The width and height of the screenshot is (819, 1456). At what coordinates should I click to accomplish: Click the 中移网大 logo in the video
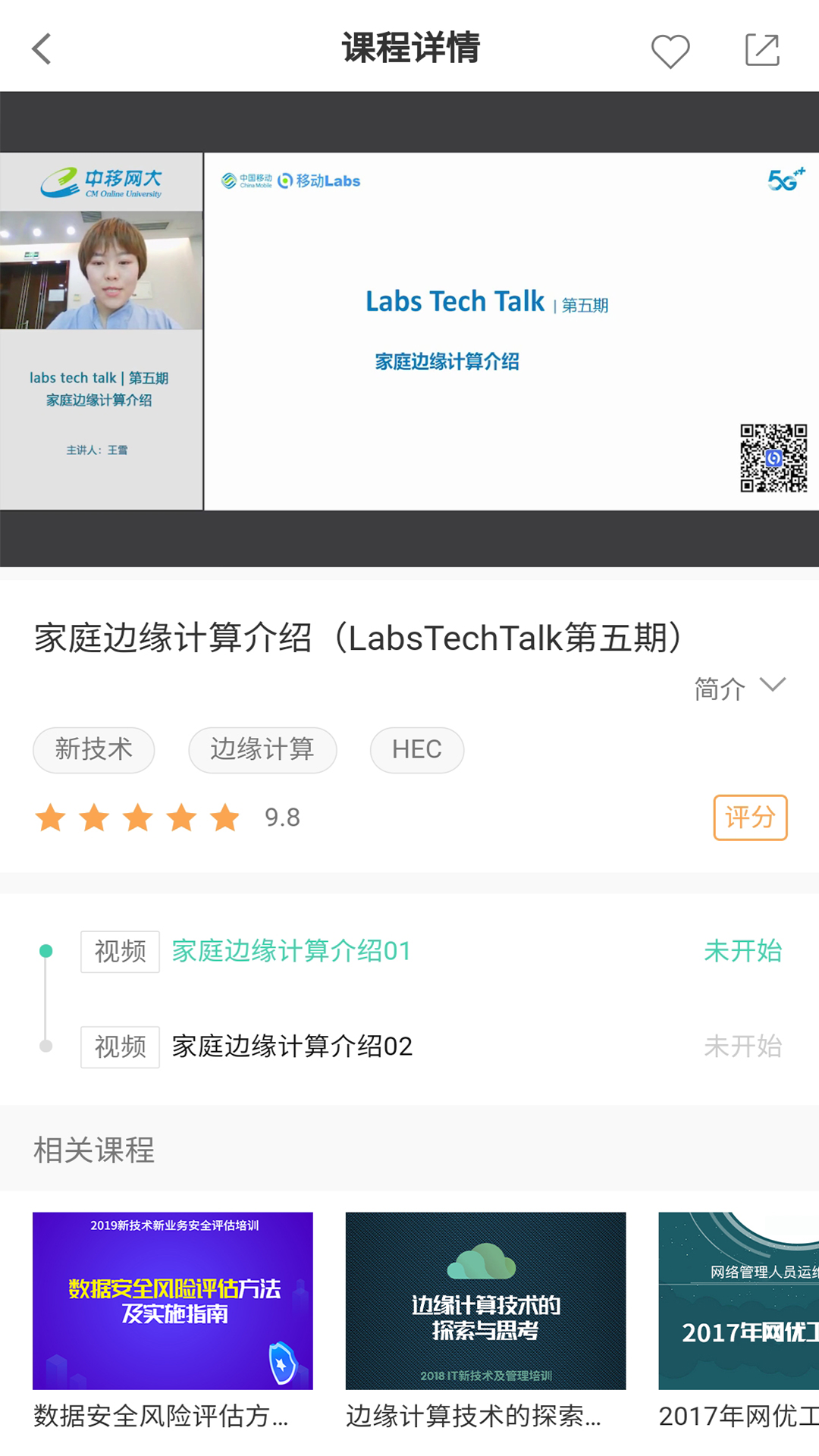coord(102,182)
